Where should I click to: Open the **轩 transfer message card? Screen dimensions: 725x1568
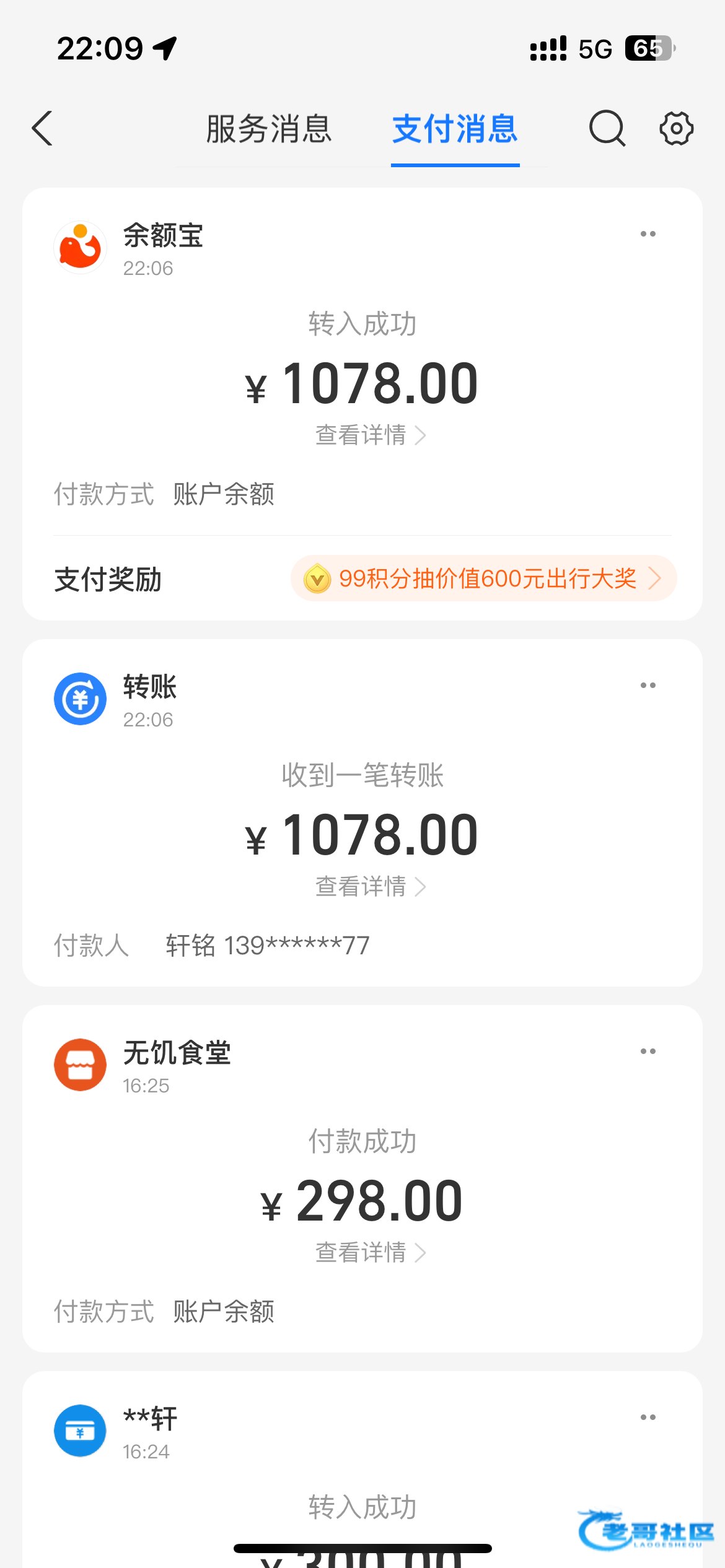click(x=362, y=1470)
